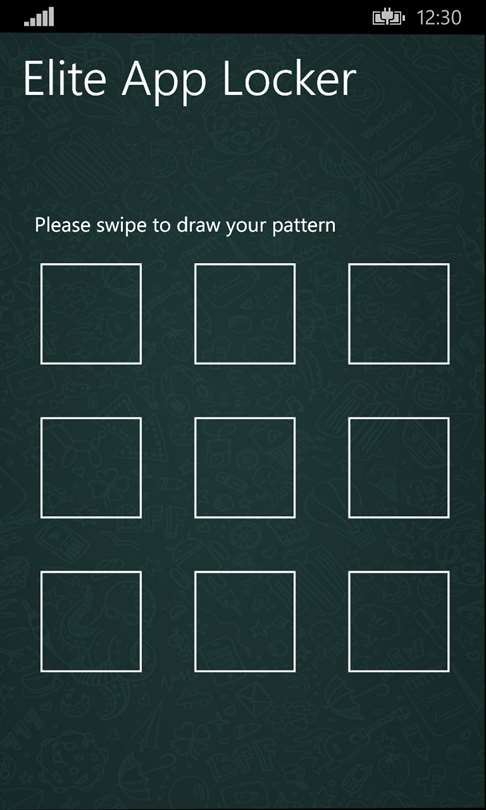Select the bottom-center pattern square
Viewport: 486px width, 810px height.
click(245, 621)
